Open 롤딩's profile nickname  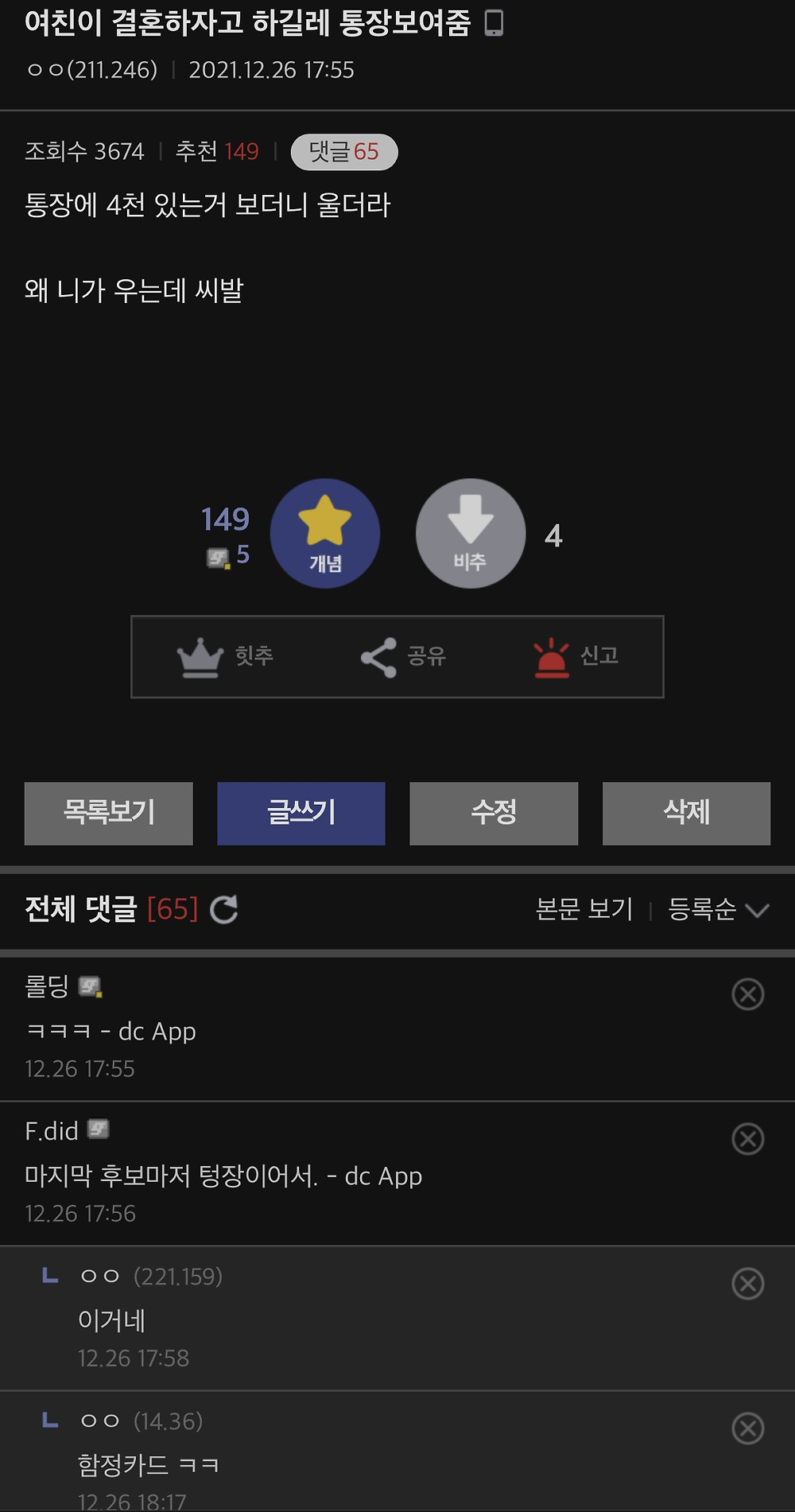(x=48, y=987)
